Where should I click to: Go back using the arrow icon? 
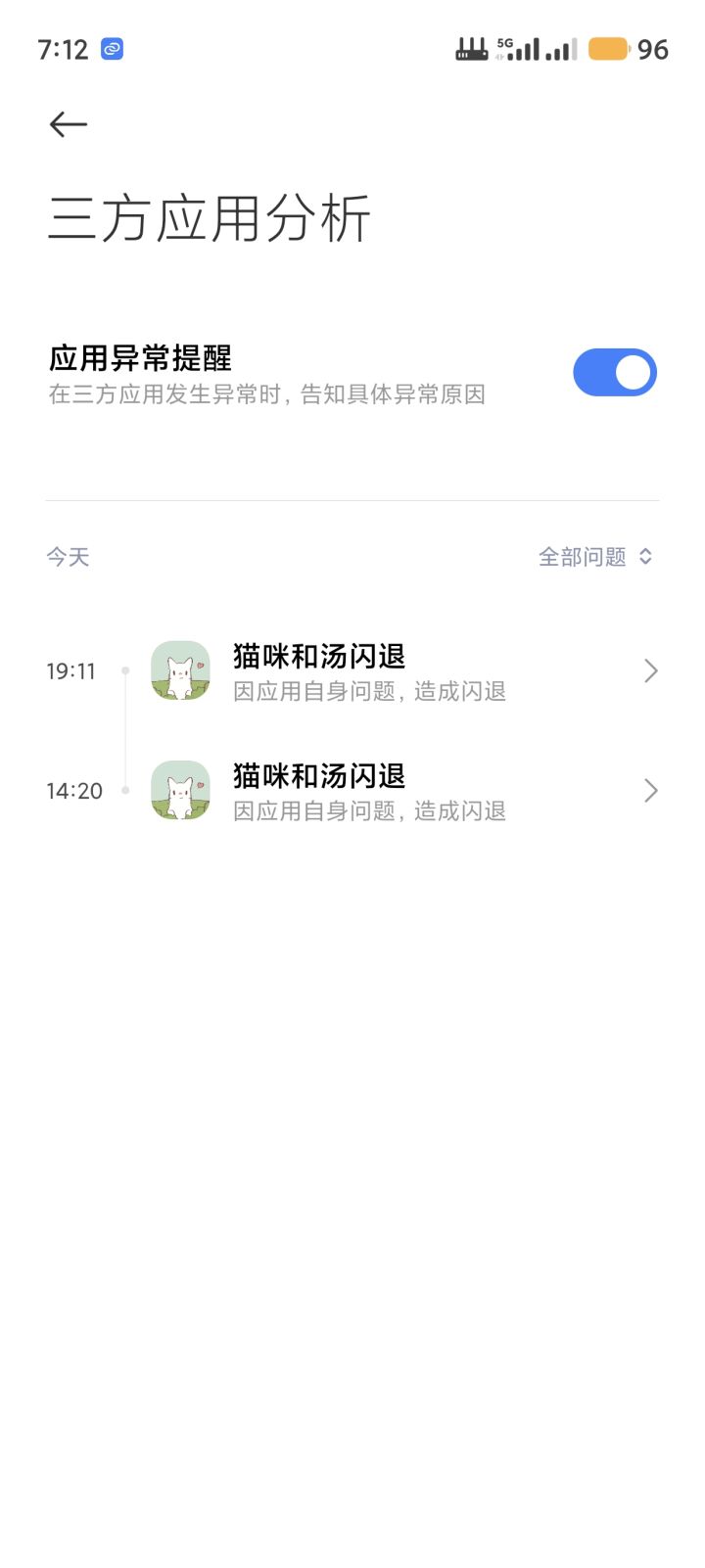coord(69,124)
